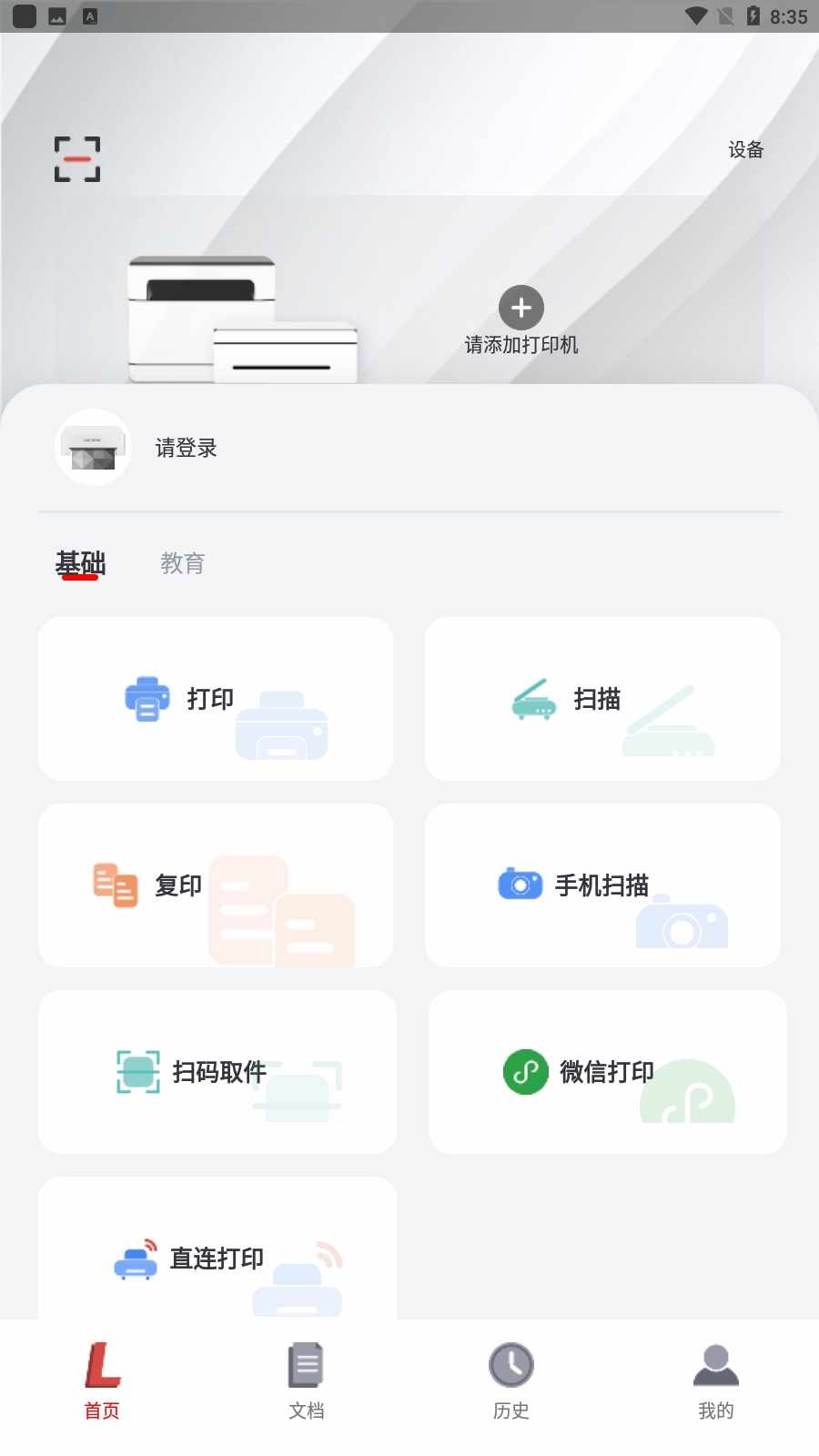Open the 我的 profile tab
819x1456 pixels.
[716, 1380]
